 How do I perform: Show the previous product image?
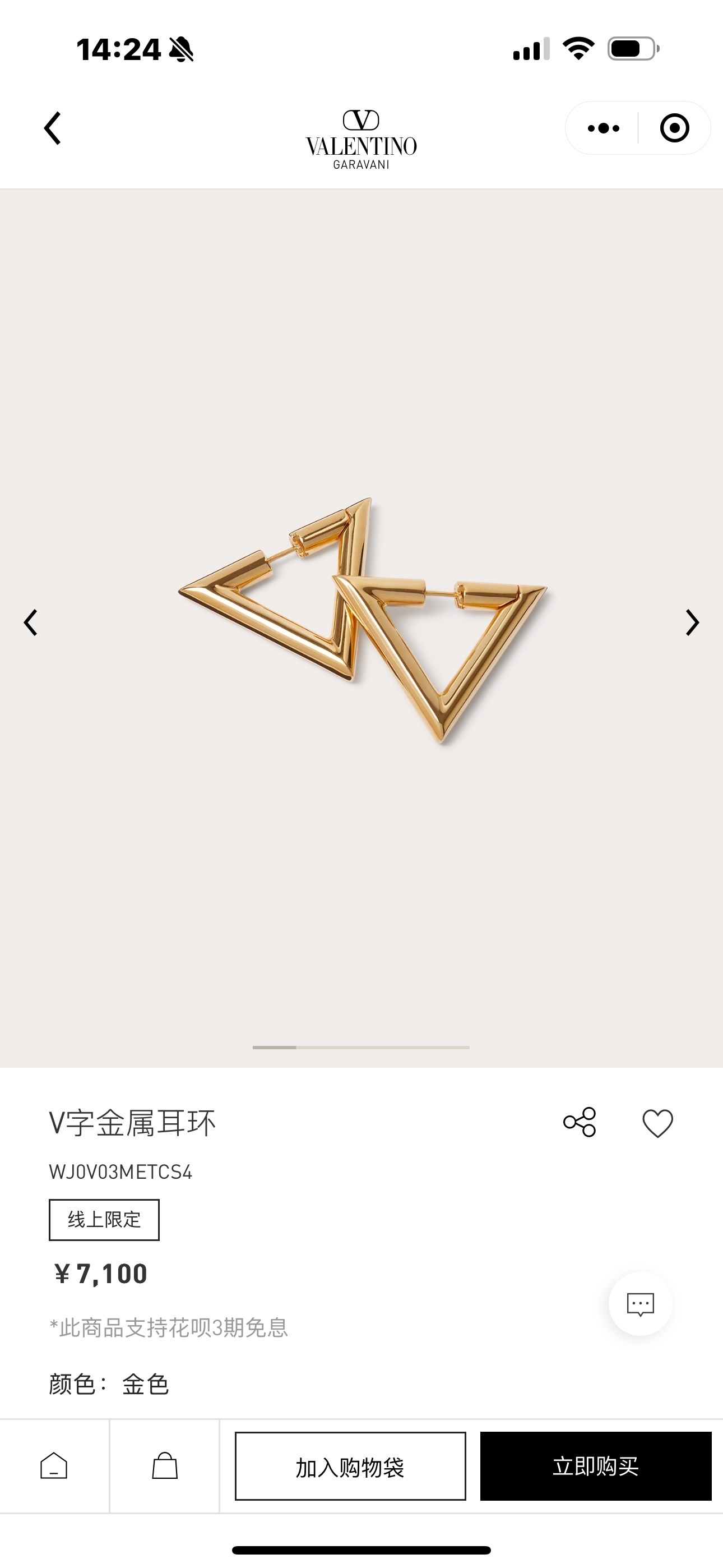(30, 622)
